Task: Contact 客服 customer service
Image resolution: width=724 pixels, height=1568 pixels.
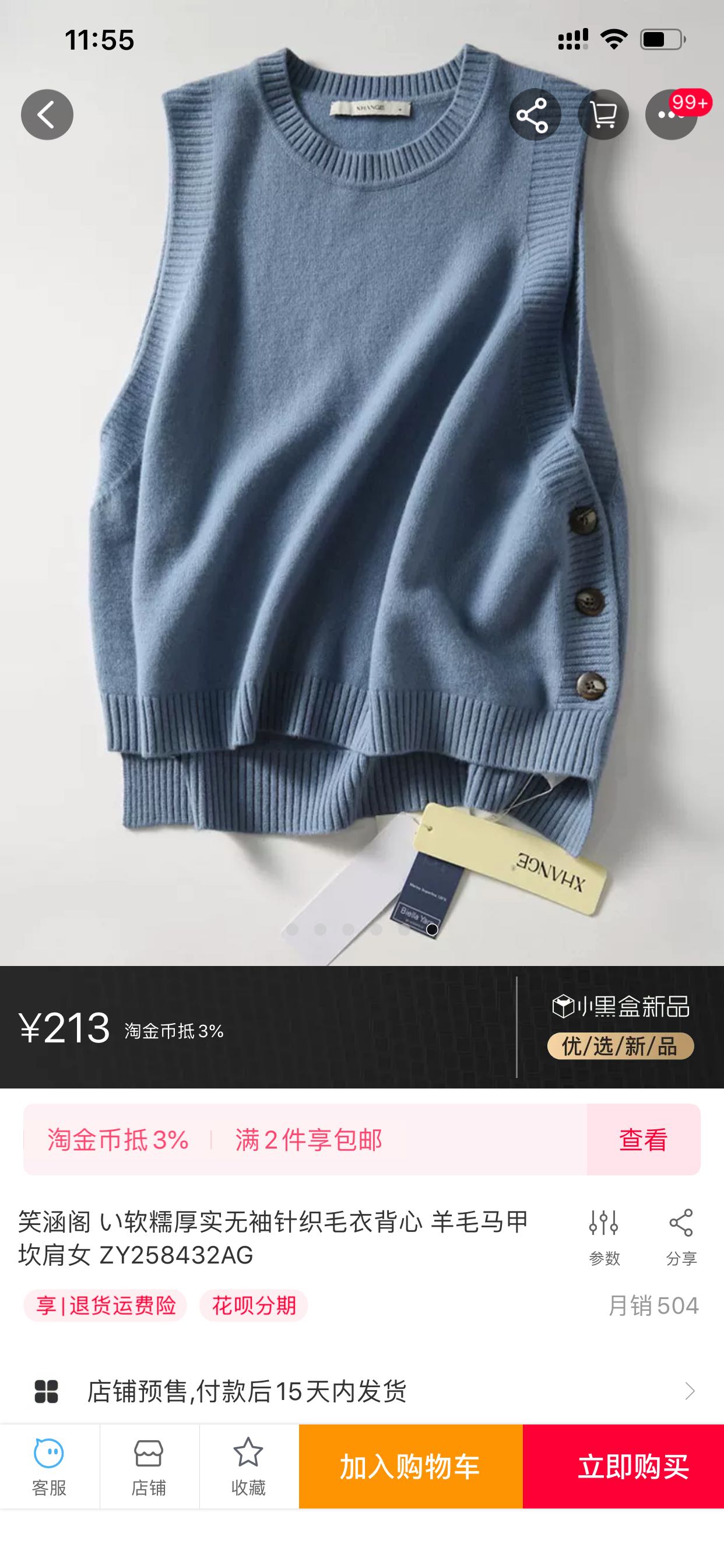Action: point(50,1467)
